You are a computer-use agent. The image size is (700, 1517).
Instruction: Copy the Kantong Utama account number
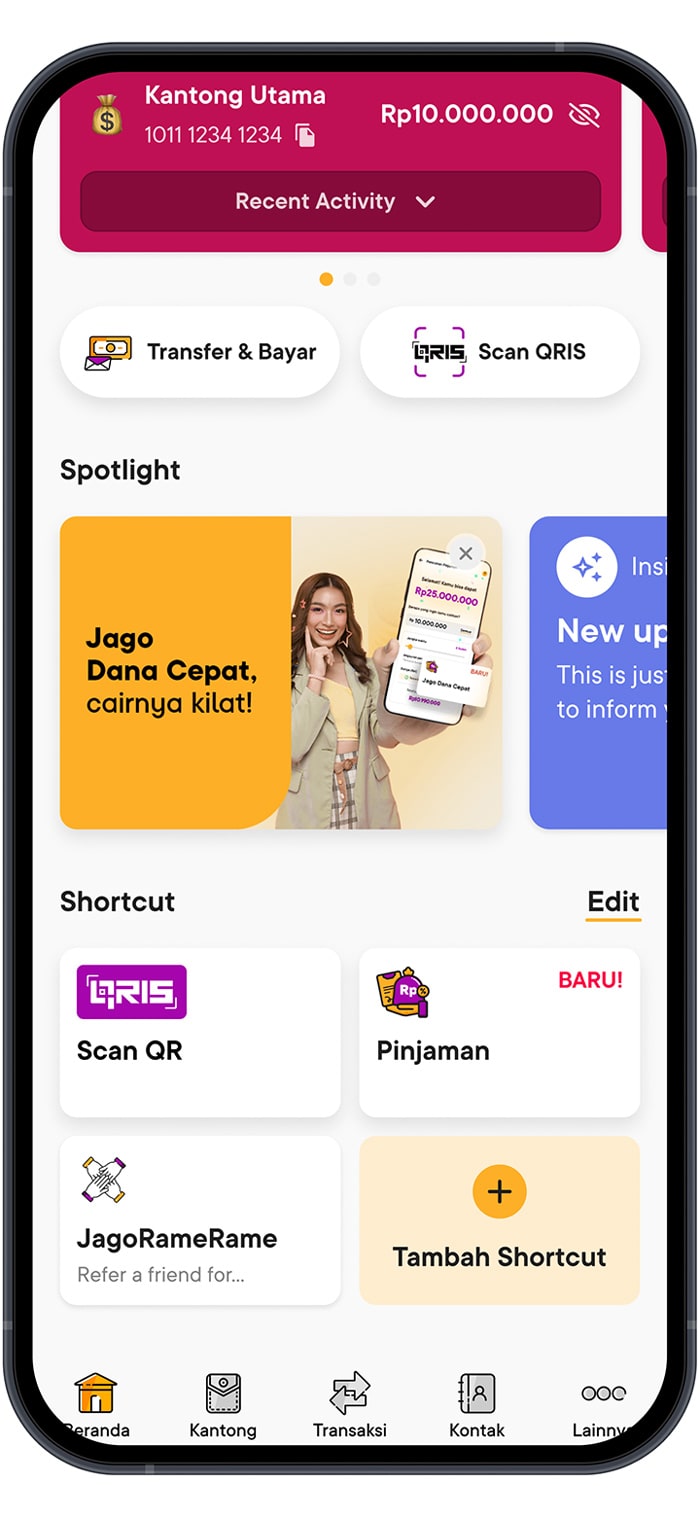(305, 136)
